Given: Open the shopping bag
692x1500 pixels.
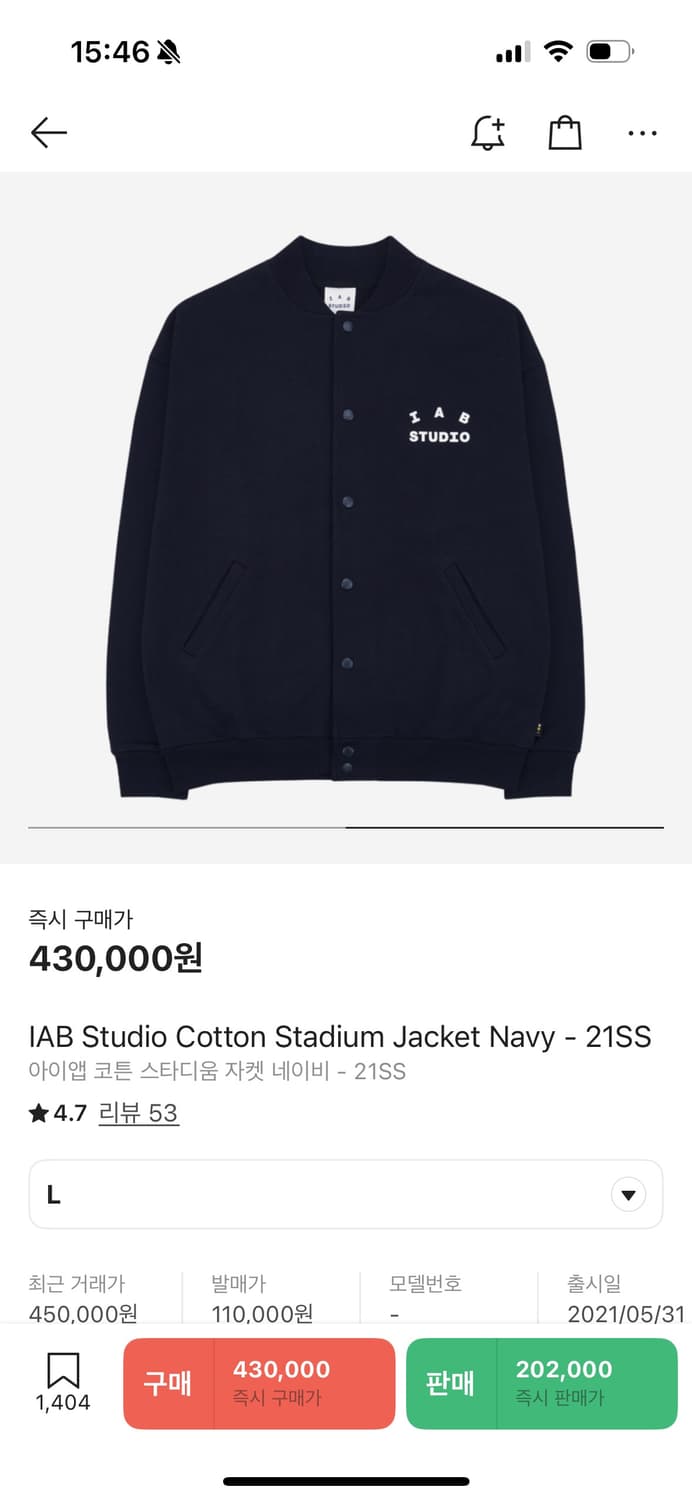Looking at the screenshot, I should 565,133.
